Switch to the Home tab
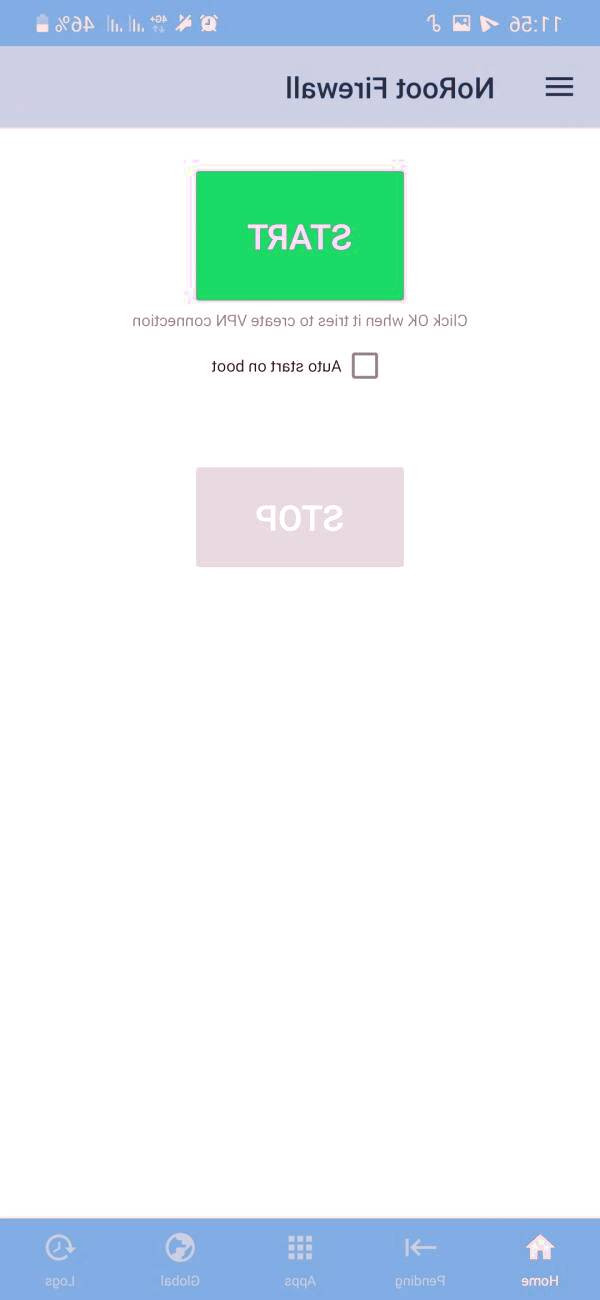Screen dimensions: 600x1300 tap(540, 1259)
